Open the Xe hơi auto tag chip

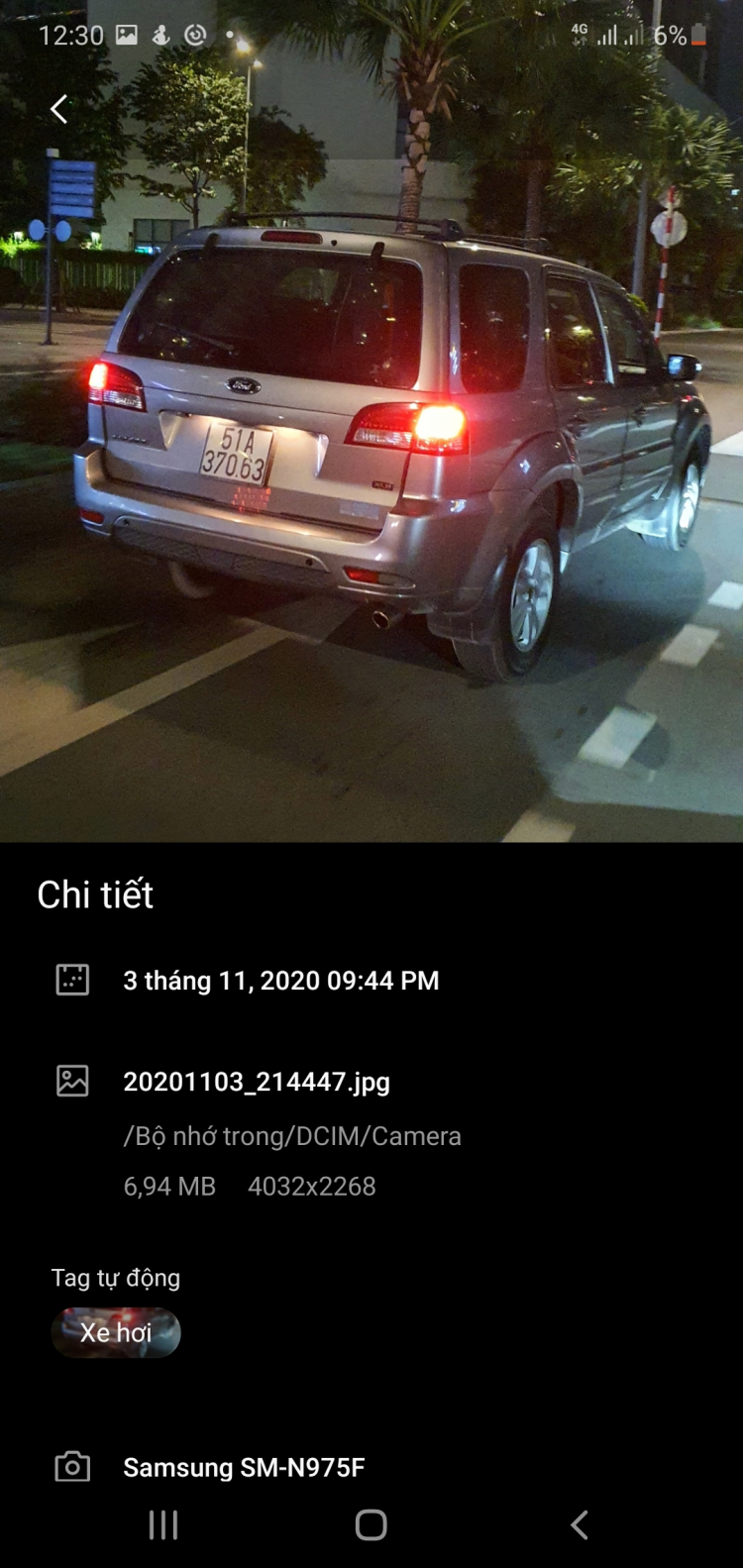[x=116, y=1332]
